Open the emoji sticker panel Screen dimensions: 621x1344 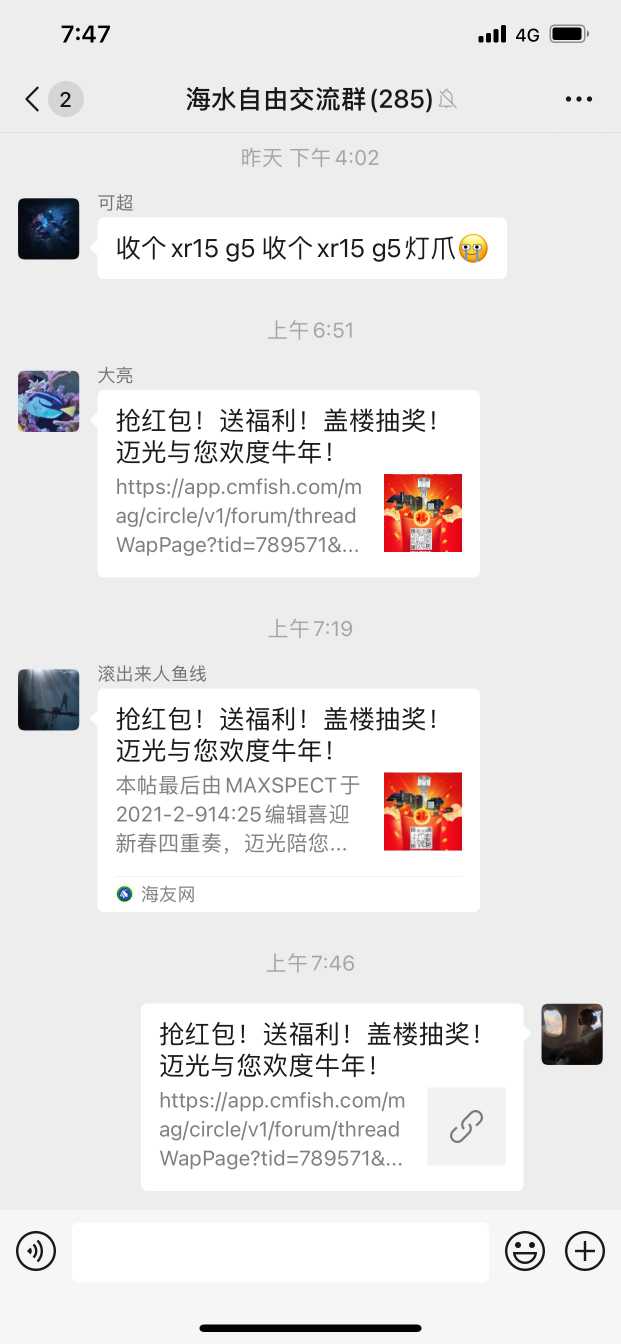(525, 1251)
